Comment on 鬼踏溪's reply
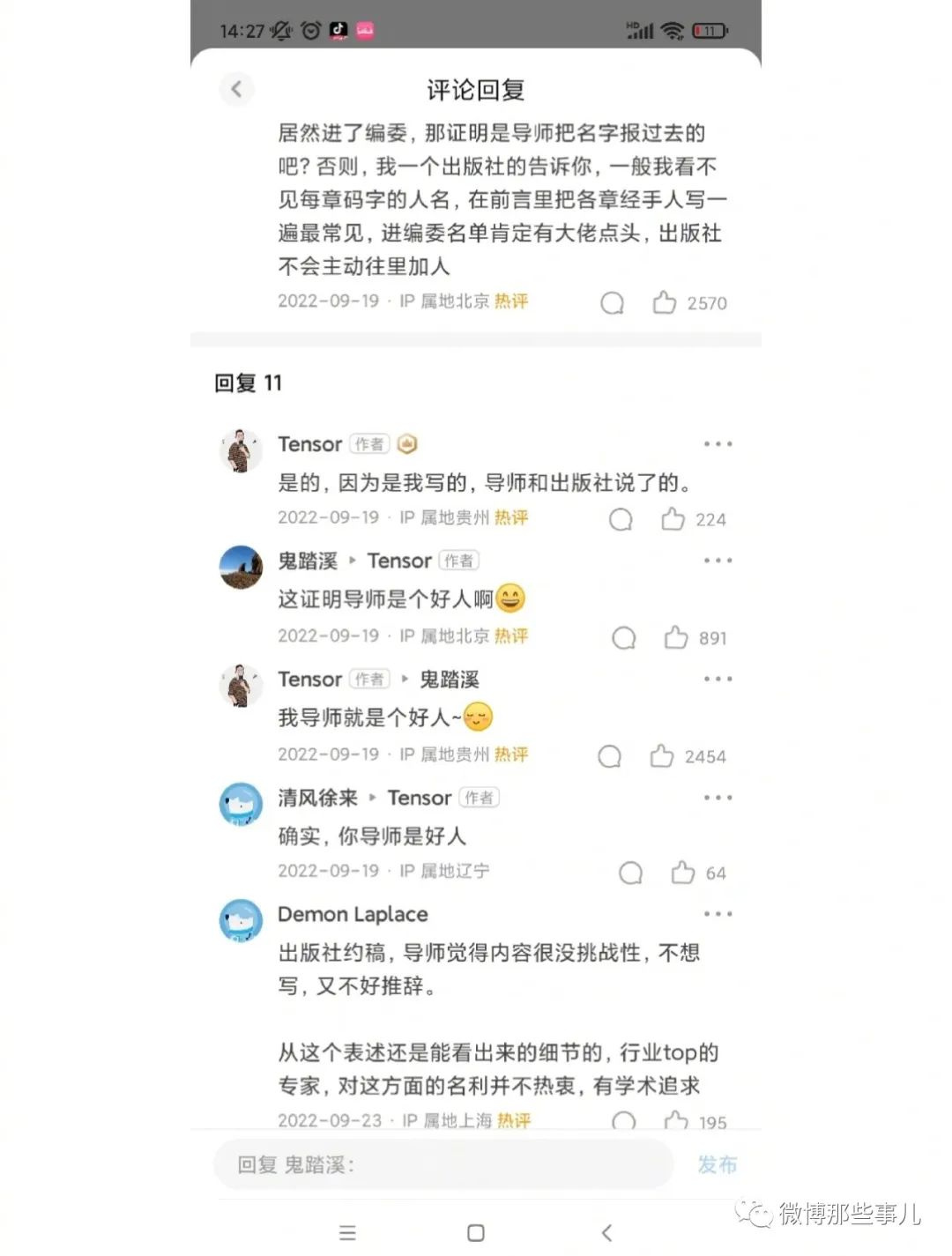 coord(623,637)
